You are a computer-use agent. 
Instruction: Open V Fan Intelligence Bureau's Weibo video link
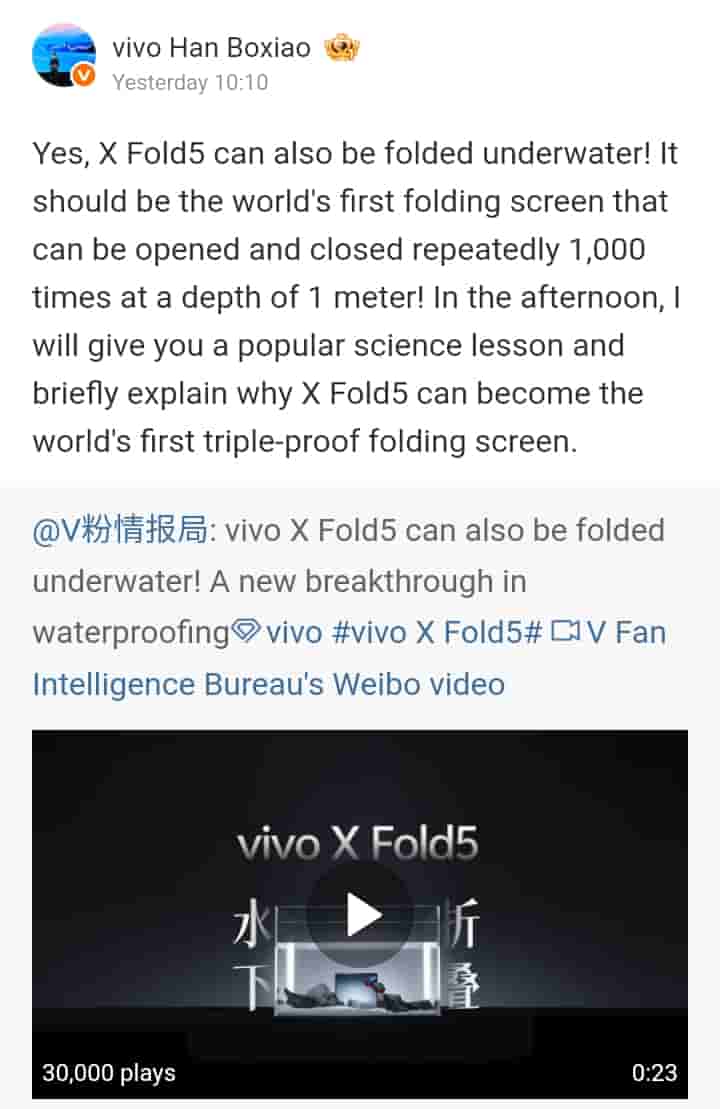click(x=268, y=684)
